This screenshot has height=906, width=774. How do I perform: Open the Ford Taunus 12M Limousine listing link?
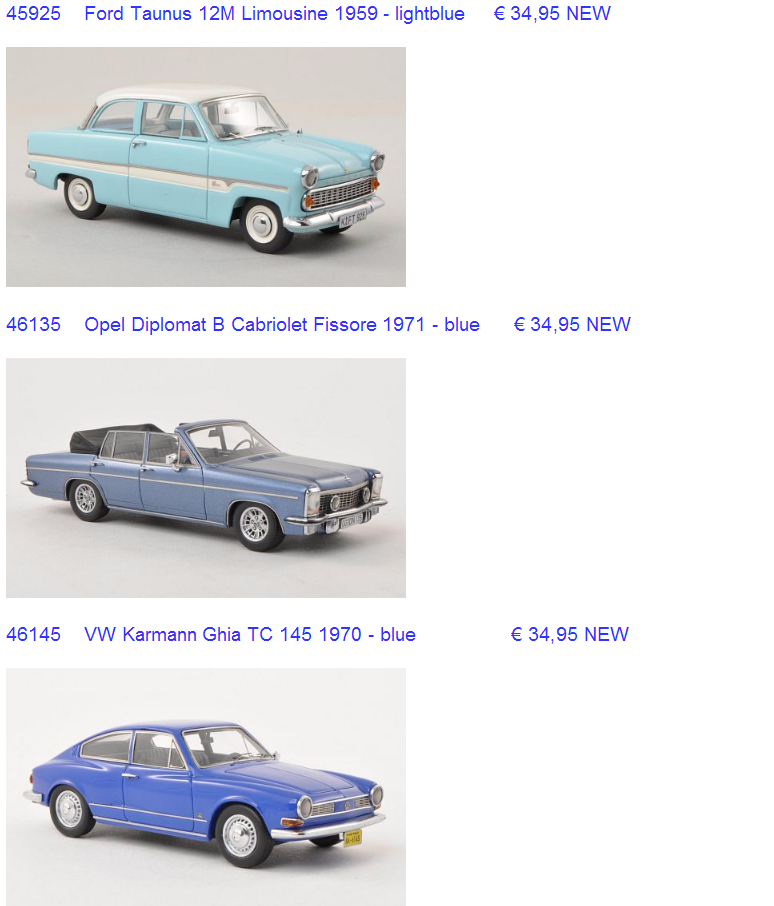274,14
